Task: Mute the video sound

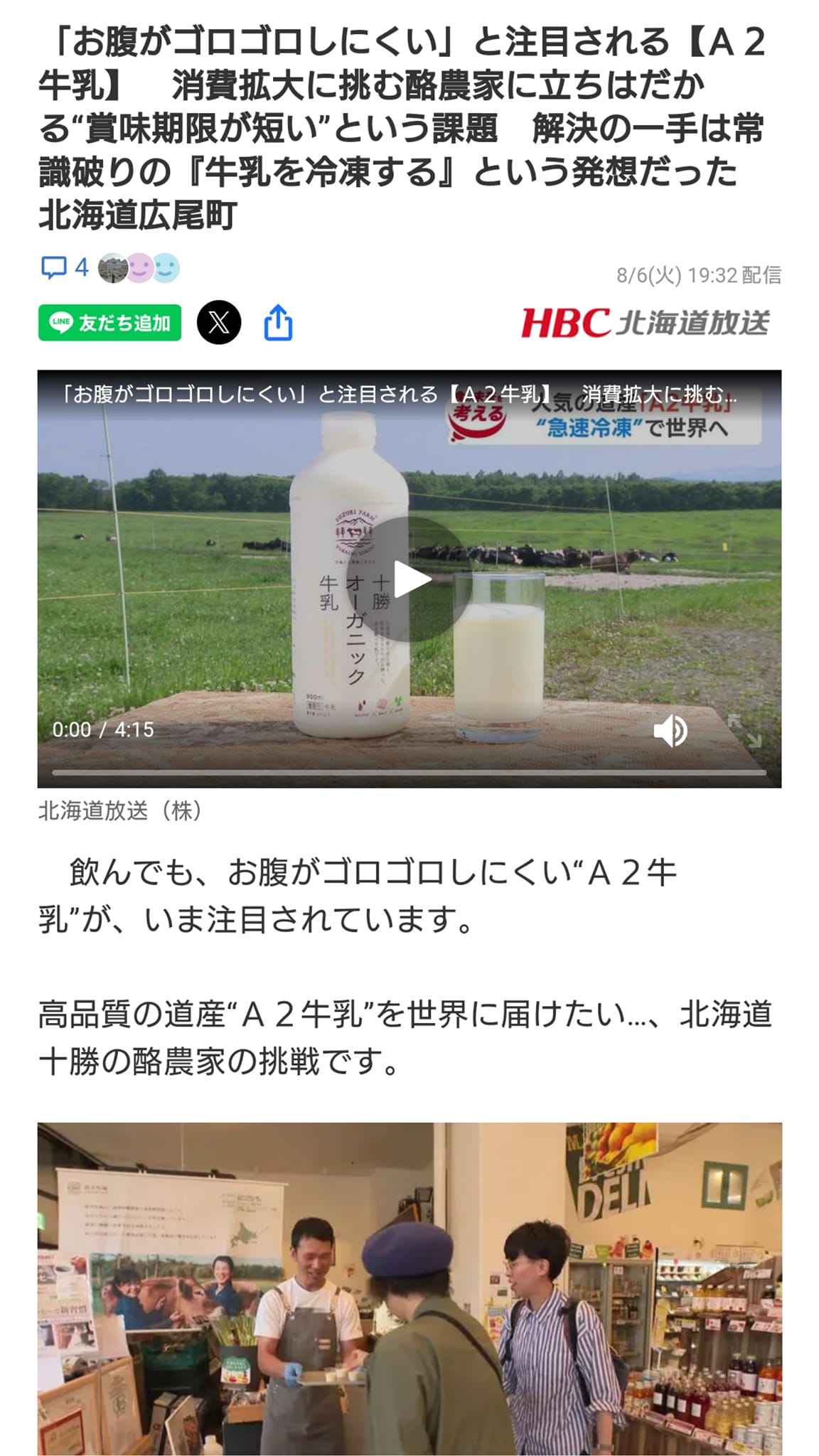Action: [x=670, y=730]
